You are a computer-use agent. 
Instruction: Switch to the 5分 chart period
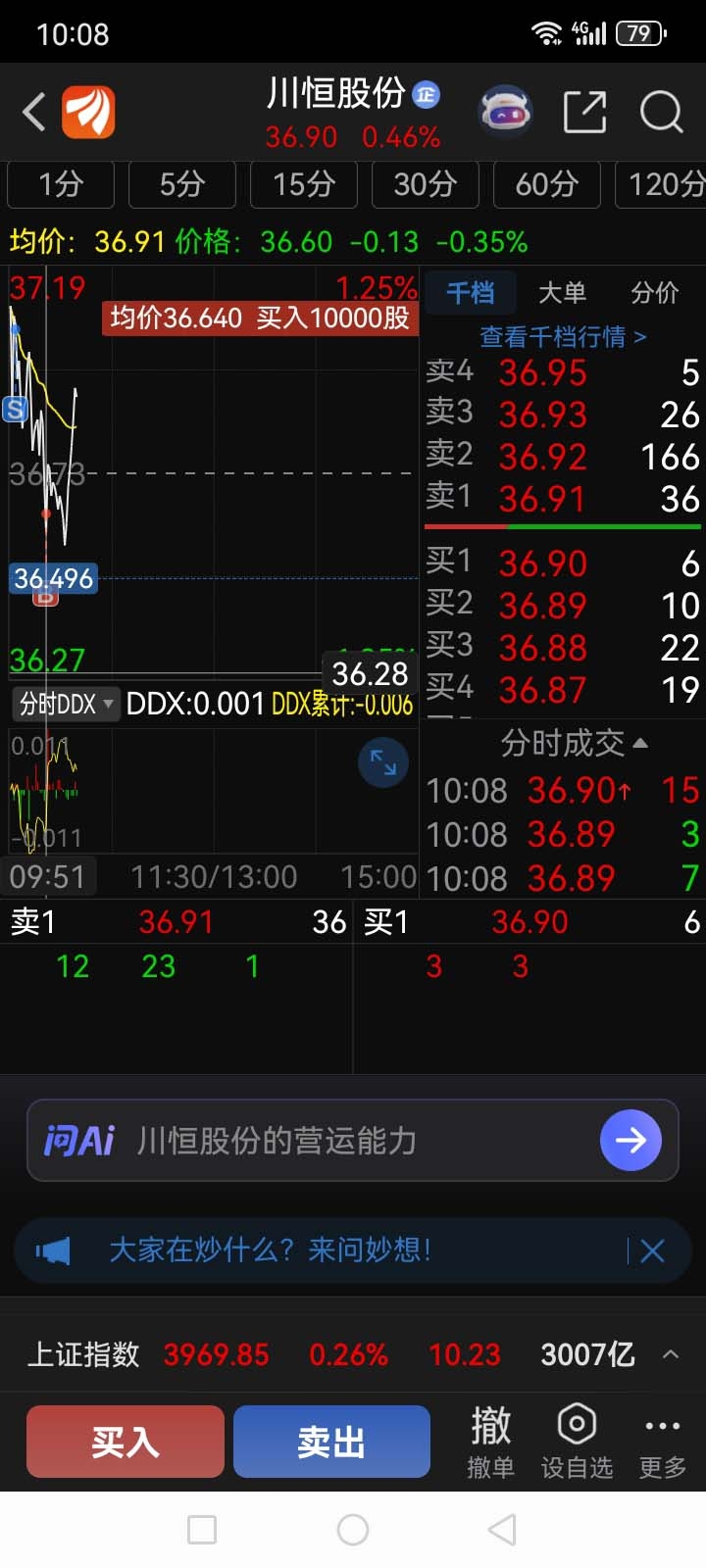[182, 184]
